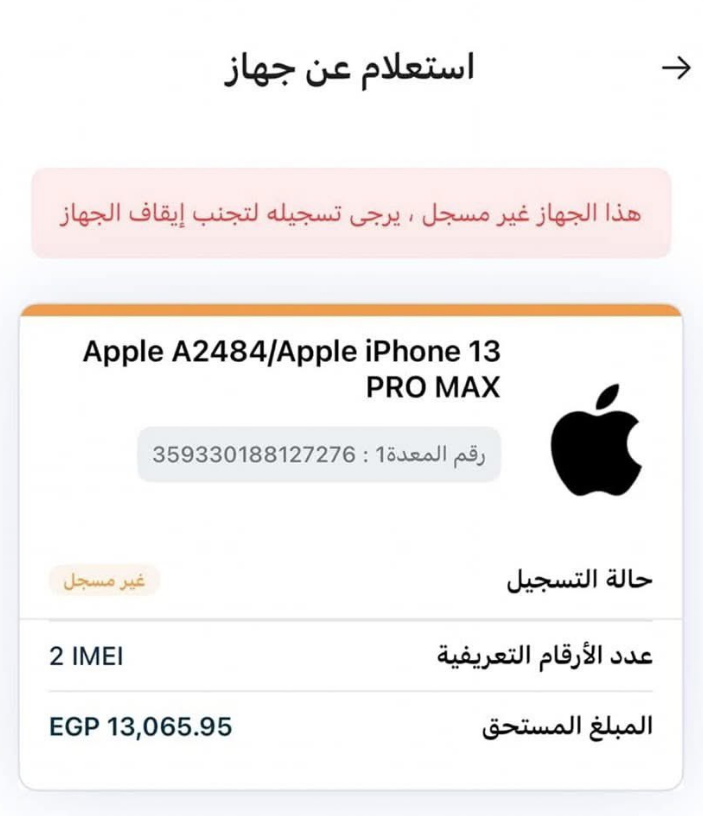Go back using the arrow icon
This screenshot has height=816, width=703.
tap(676, 68)
